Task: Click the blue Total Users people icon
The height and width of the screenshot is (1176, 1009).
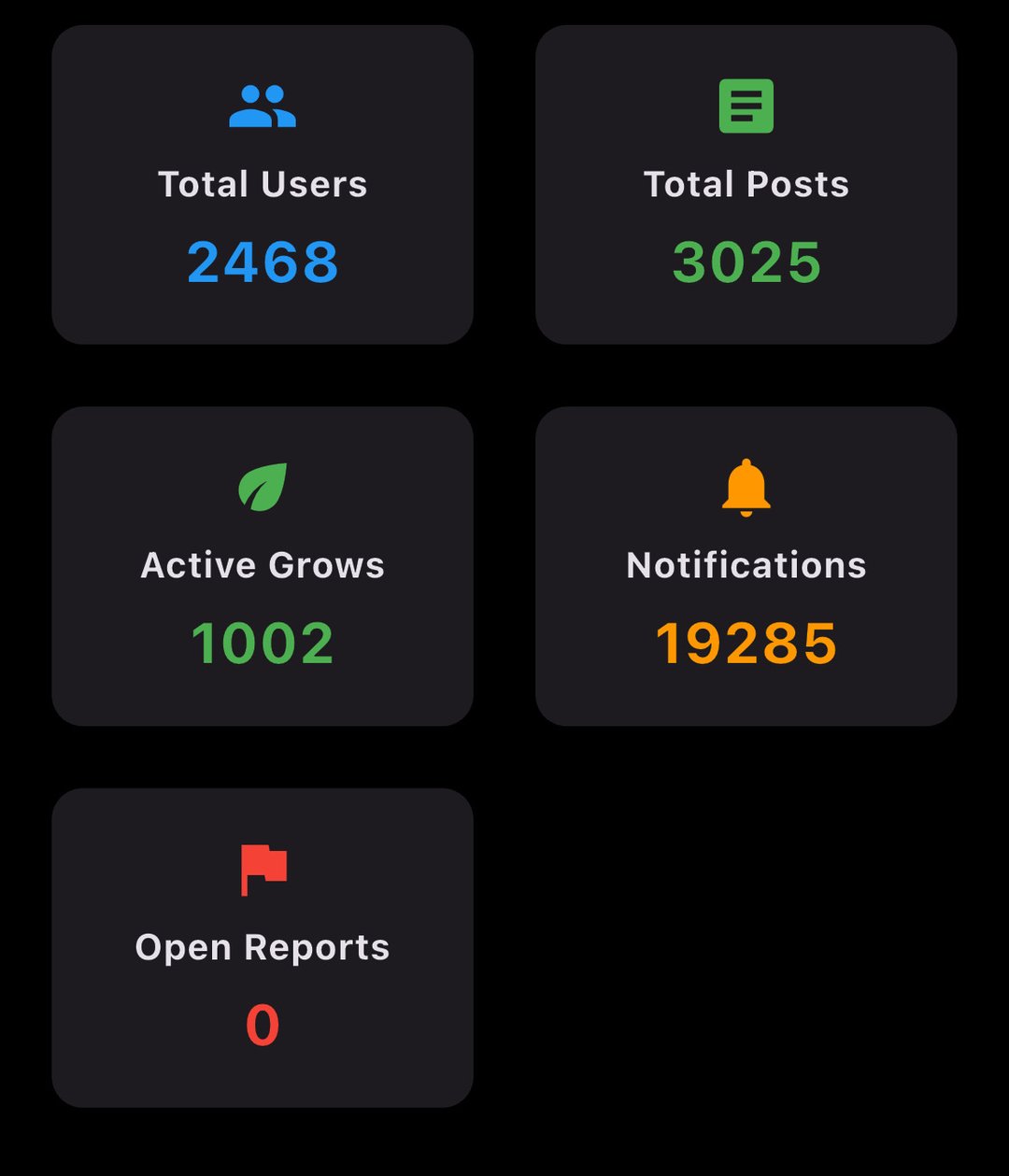Action: click(263, 105)
